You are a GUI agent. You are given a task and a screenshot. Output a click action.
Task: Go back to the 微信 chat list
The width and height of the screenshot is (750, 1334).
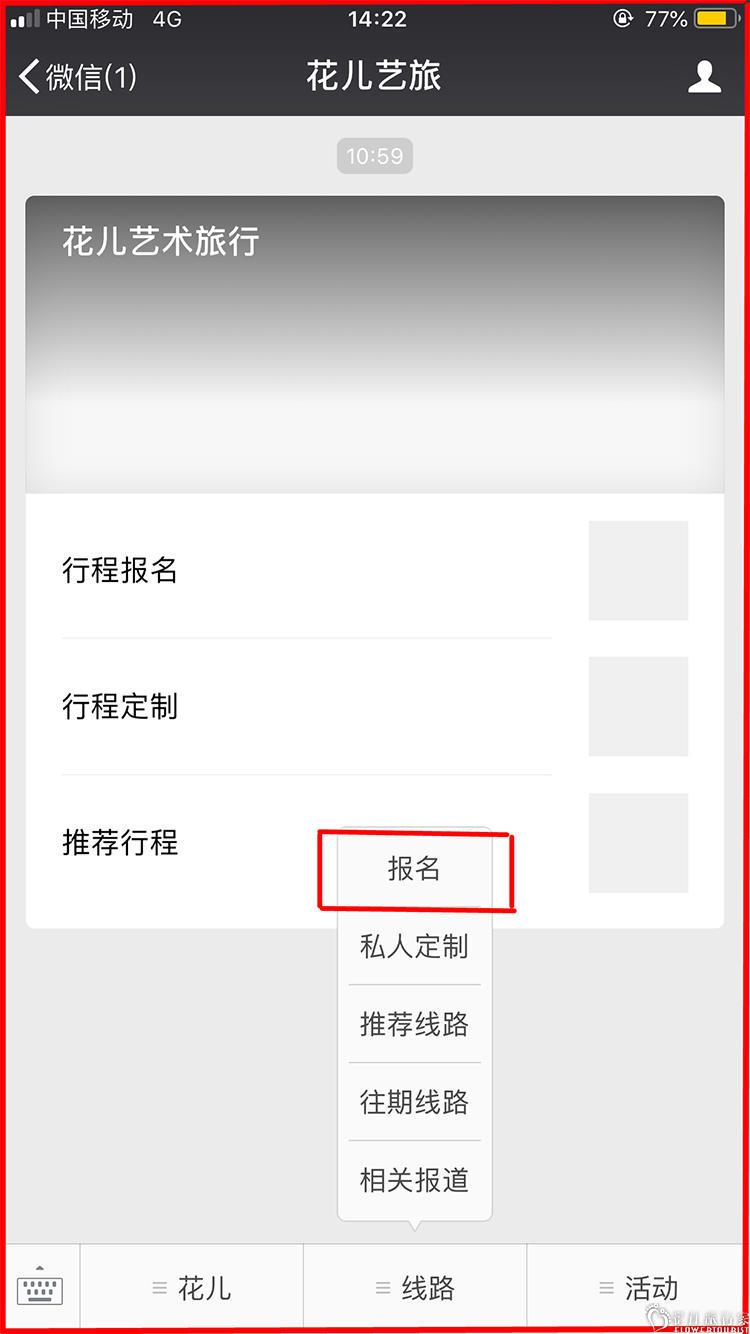[x=78, y=77]
